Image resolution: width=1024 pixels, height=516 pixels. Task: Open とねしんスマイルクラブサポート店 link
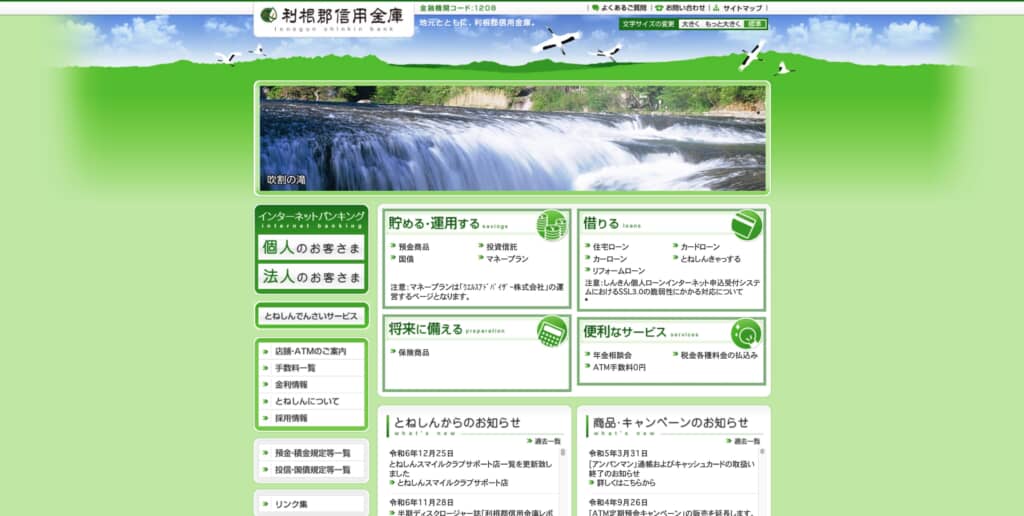[x=452, y=482]
